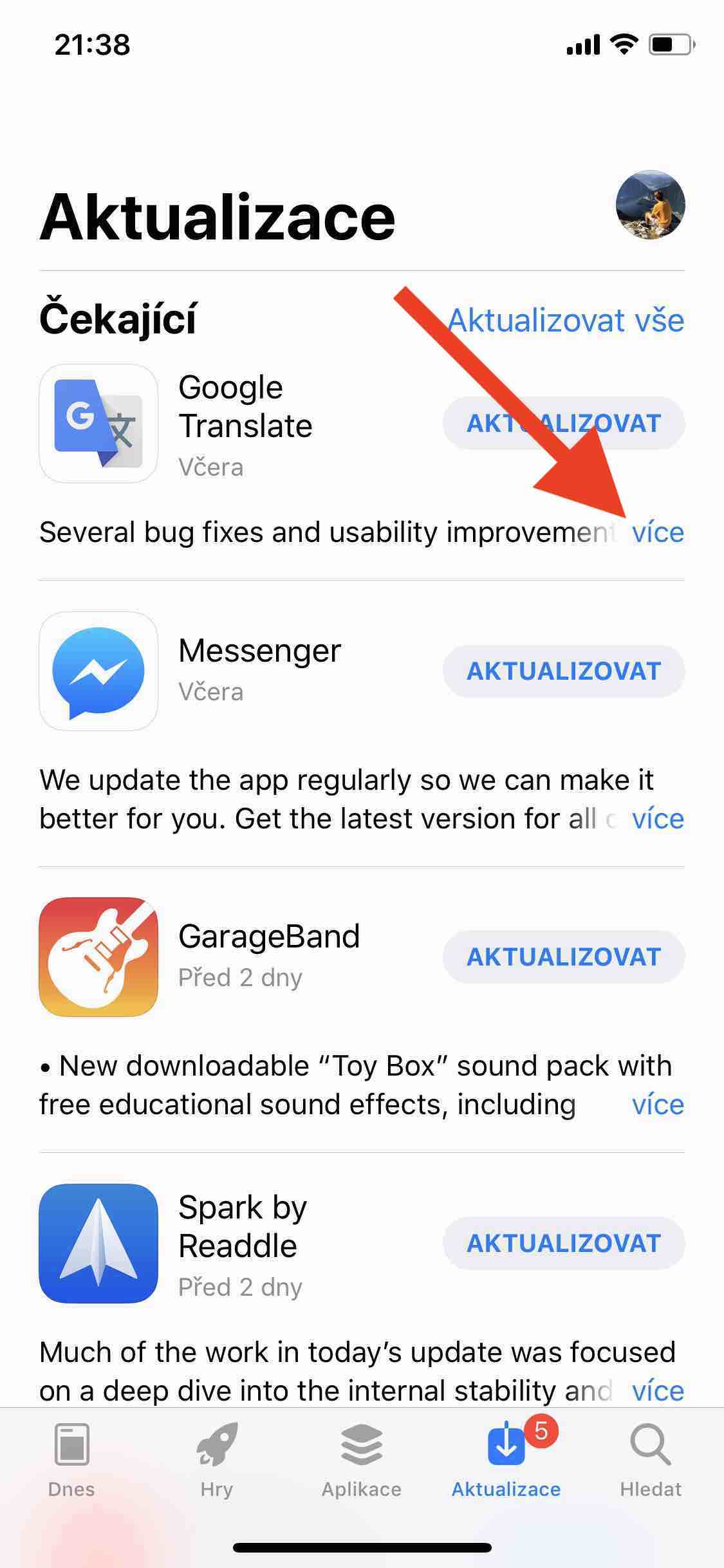Screen dimensions: 724x1568
Task: Open the GarageBand app page
Action: [x=98, y=957]
